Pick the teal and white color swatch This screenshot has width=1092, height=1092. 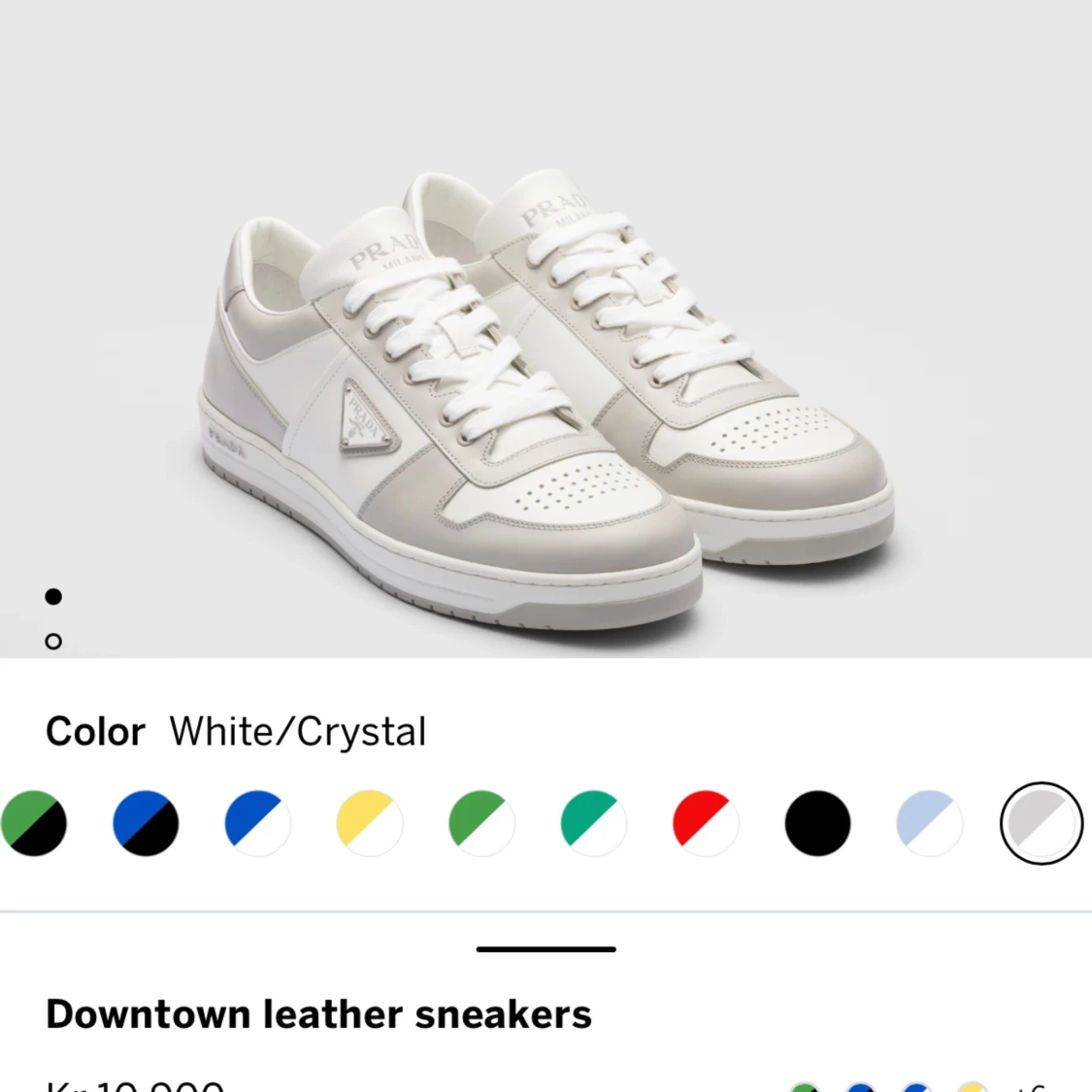coord(594,823)
